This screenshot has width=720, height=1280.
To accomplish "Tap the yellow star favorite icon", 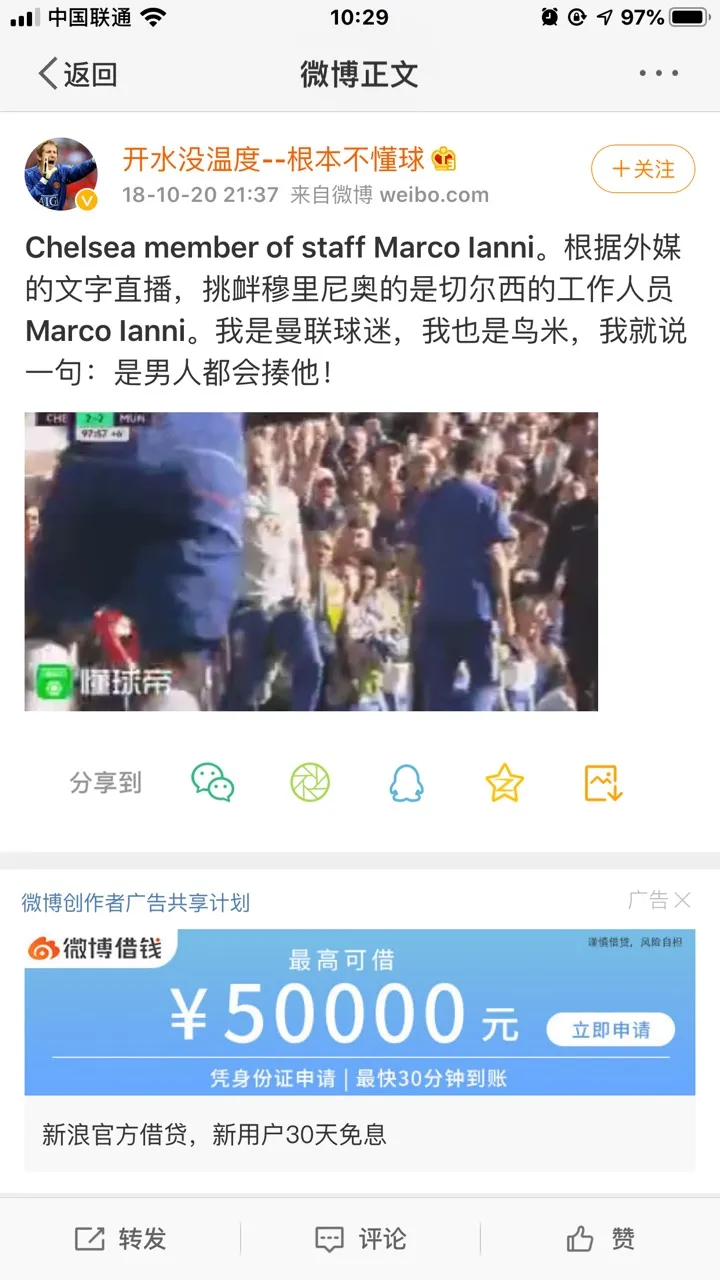I will 503,784.
